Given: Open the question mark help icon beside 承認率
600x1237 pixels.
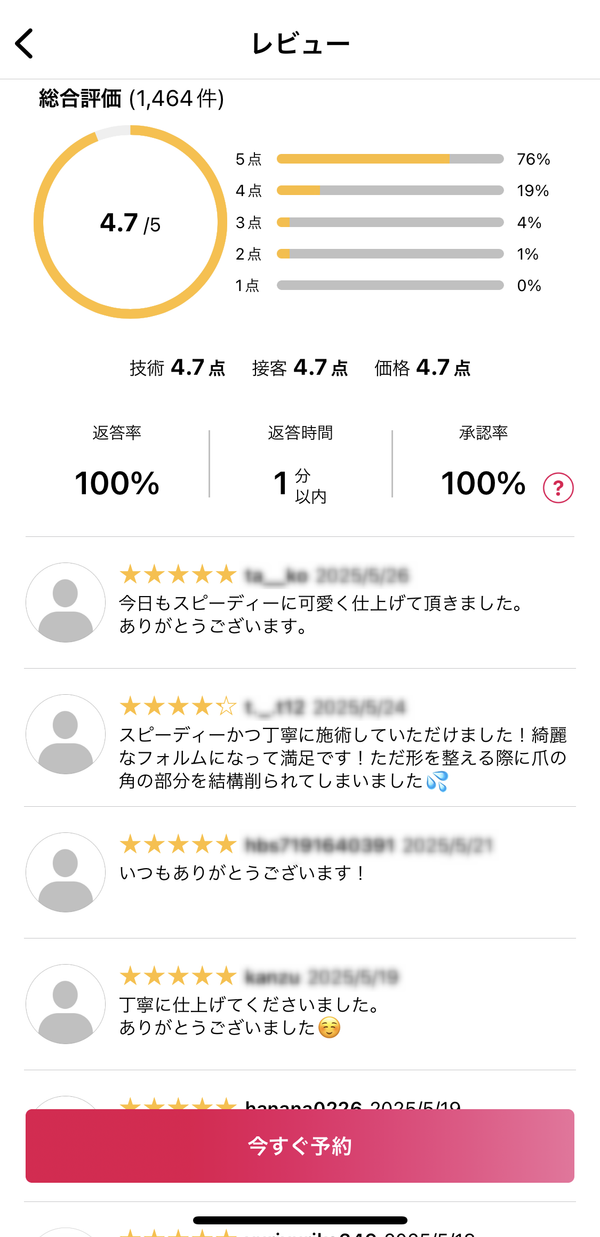Looking at the screenshot, I should point(558,488).
